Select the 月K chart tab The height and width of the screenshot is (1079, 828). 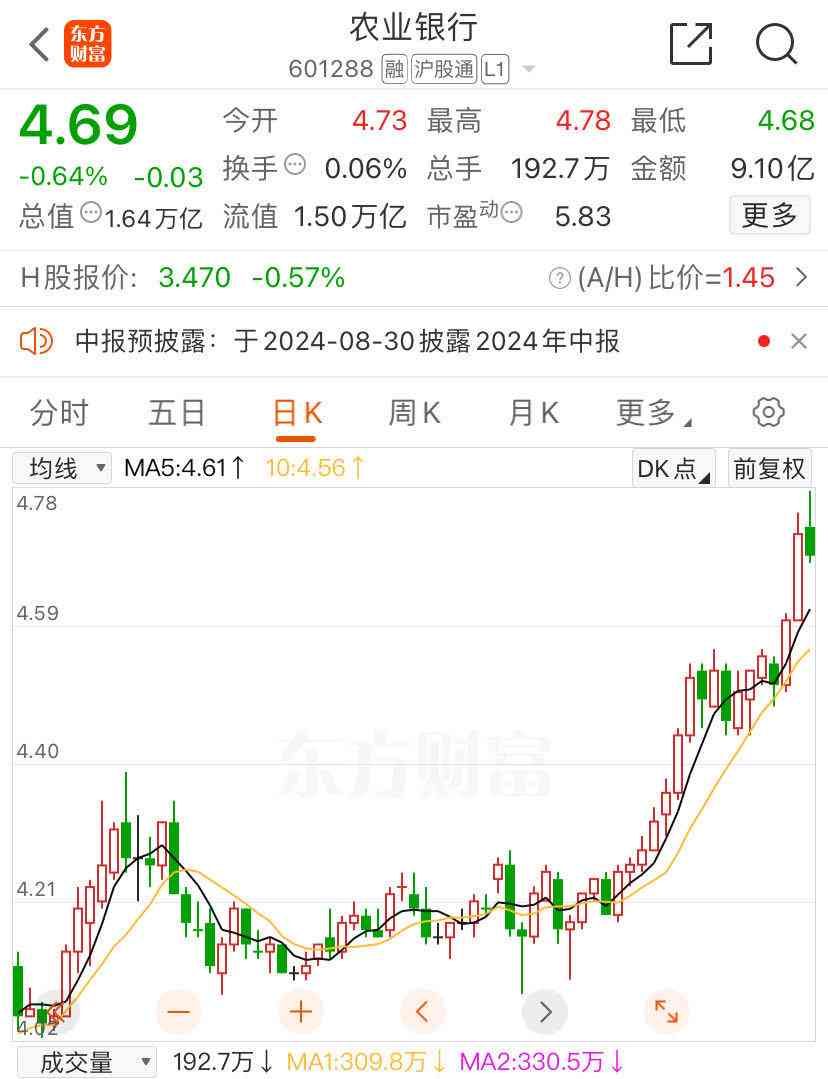click(533, 413)
